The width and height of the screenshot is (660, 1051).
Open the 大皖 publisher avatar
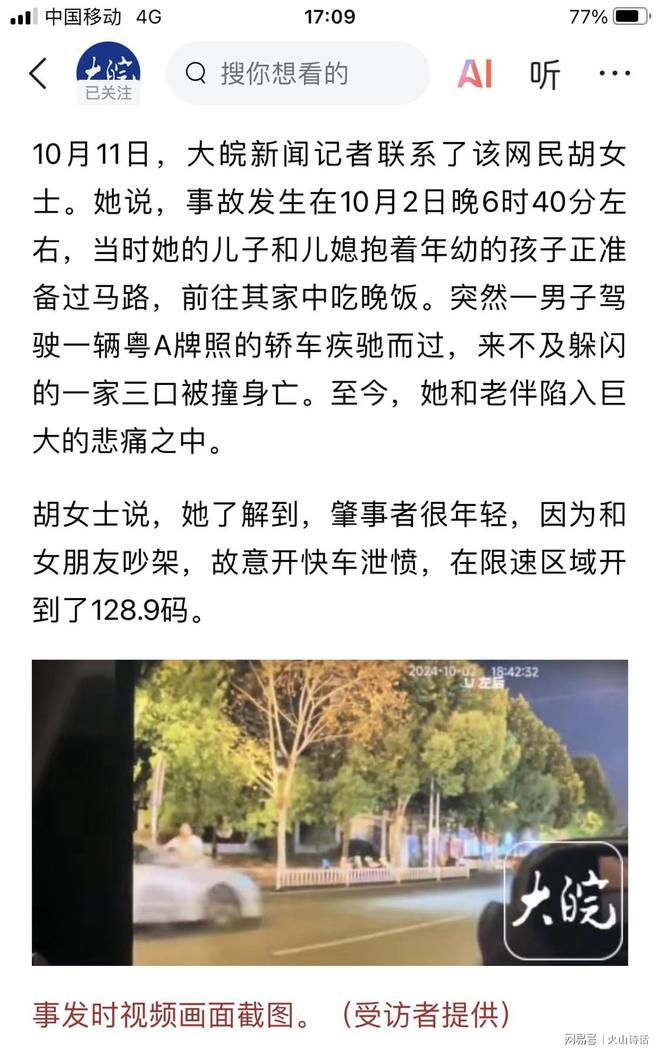108,70
